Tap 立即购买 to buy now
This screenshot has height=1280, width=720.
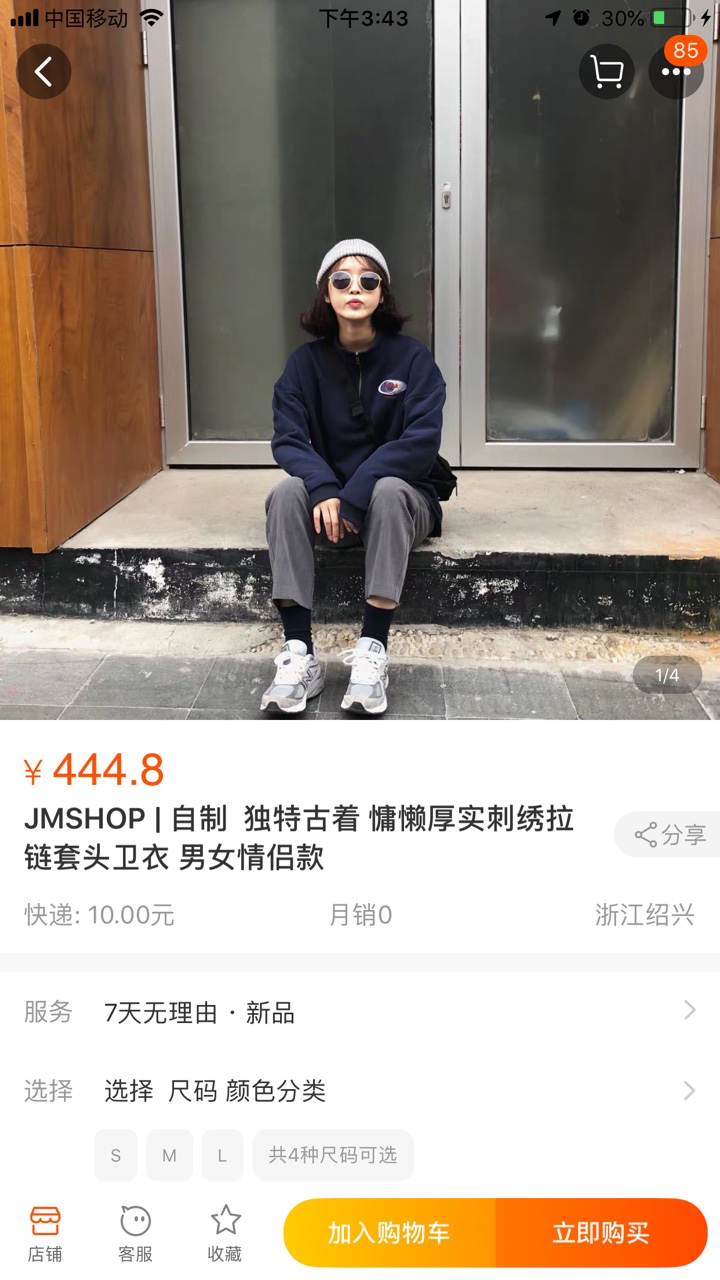[602, 1233]
